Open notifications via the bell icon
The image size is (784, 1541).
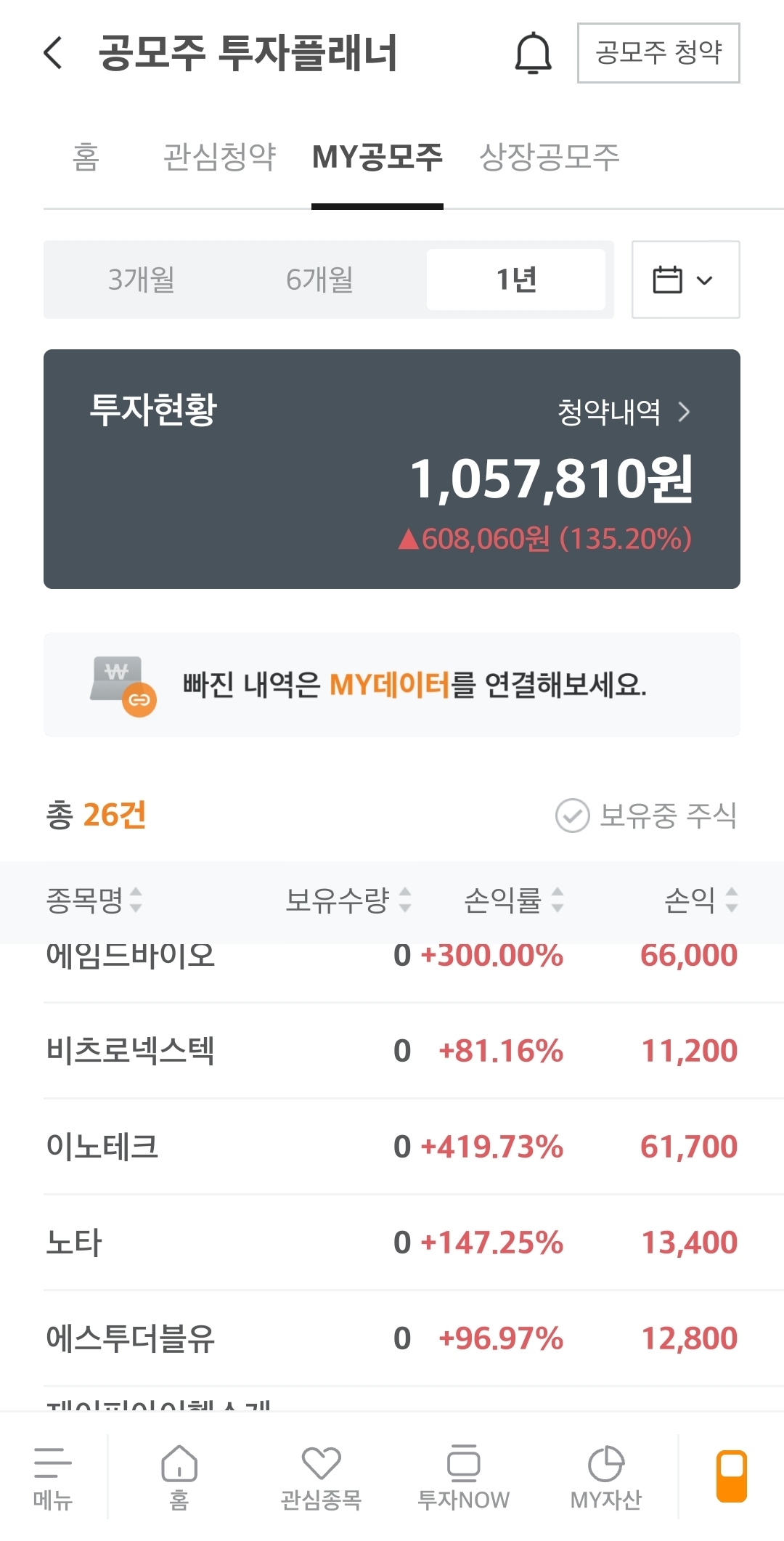tap(534, 54)
